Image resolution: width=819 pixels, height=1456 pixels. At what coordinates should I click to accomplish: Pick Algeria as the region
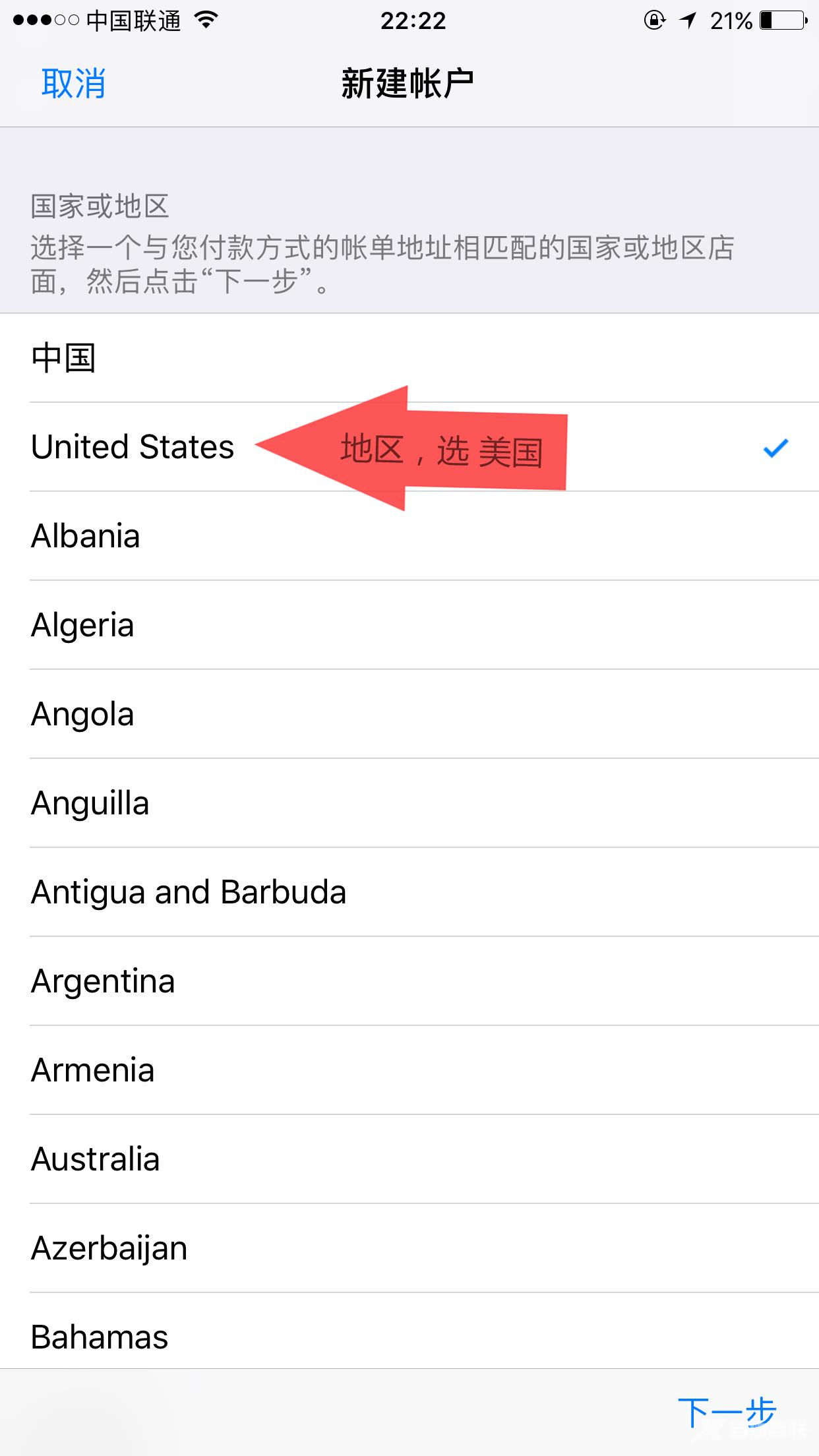click(83, 625)
